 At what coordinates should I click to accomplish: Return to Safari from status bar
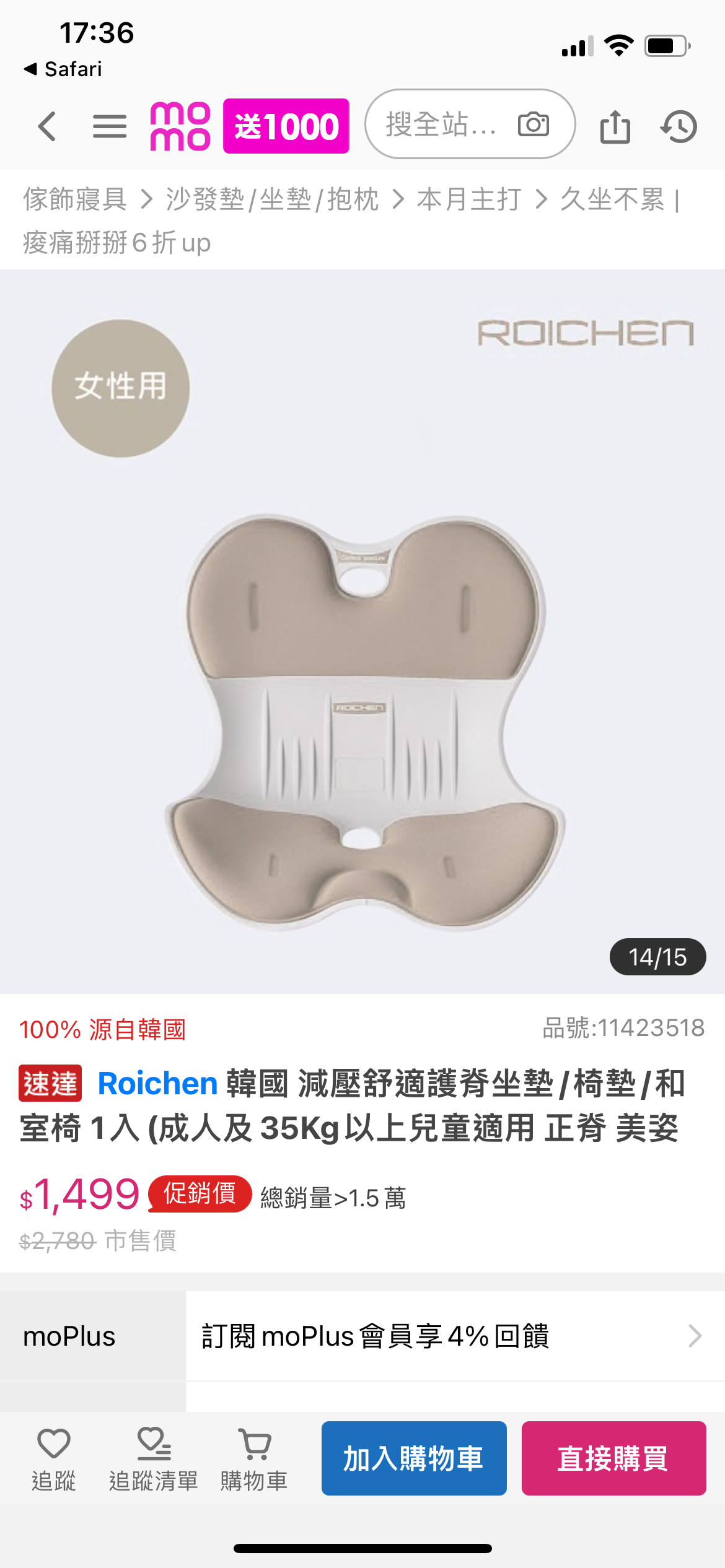tap(63, 69)
